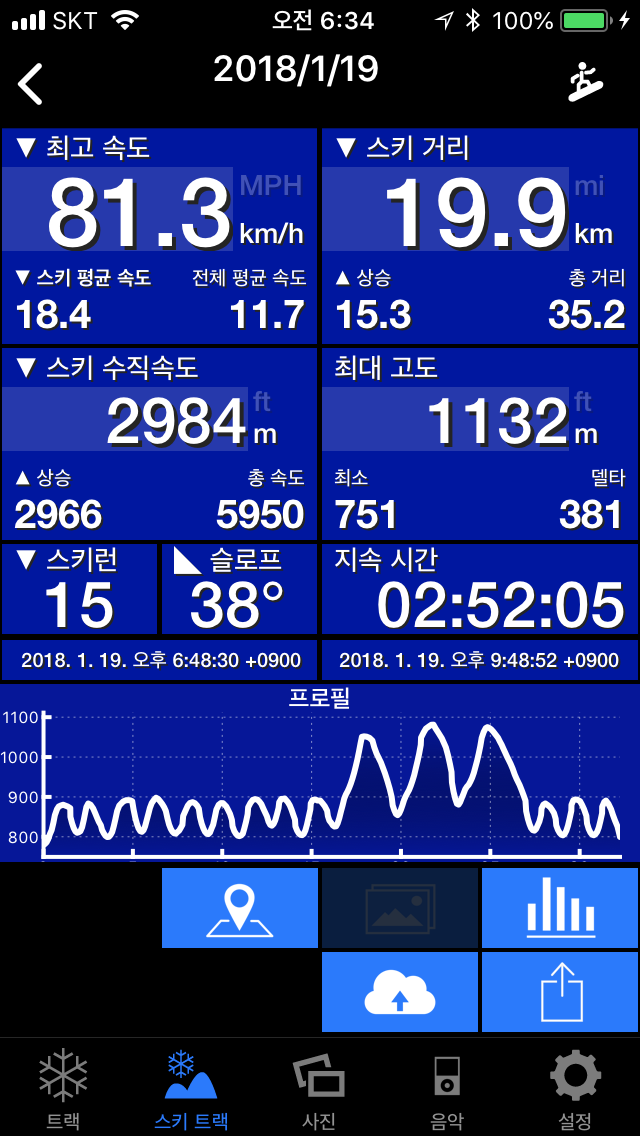Go to the 음악 tab

(x=447, y=1088)
